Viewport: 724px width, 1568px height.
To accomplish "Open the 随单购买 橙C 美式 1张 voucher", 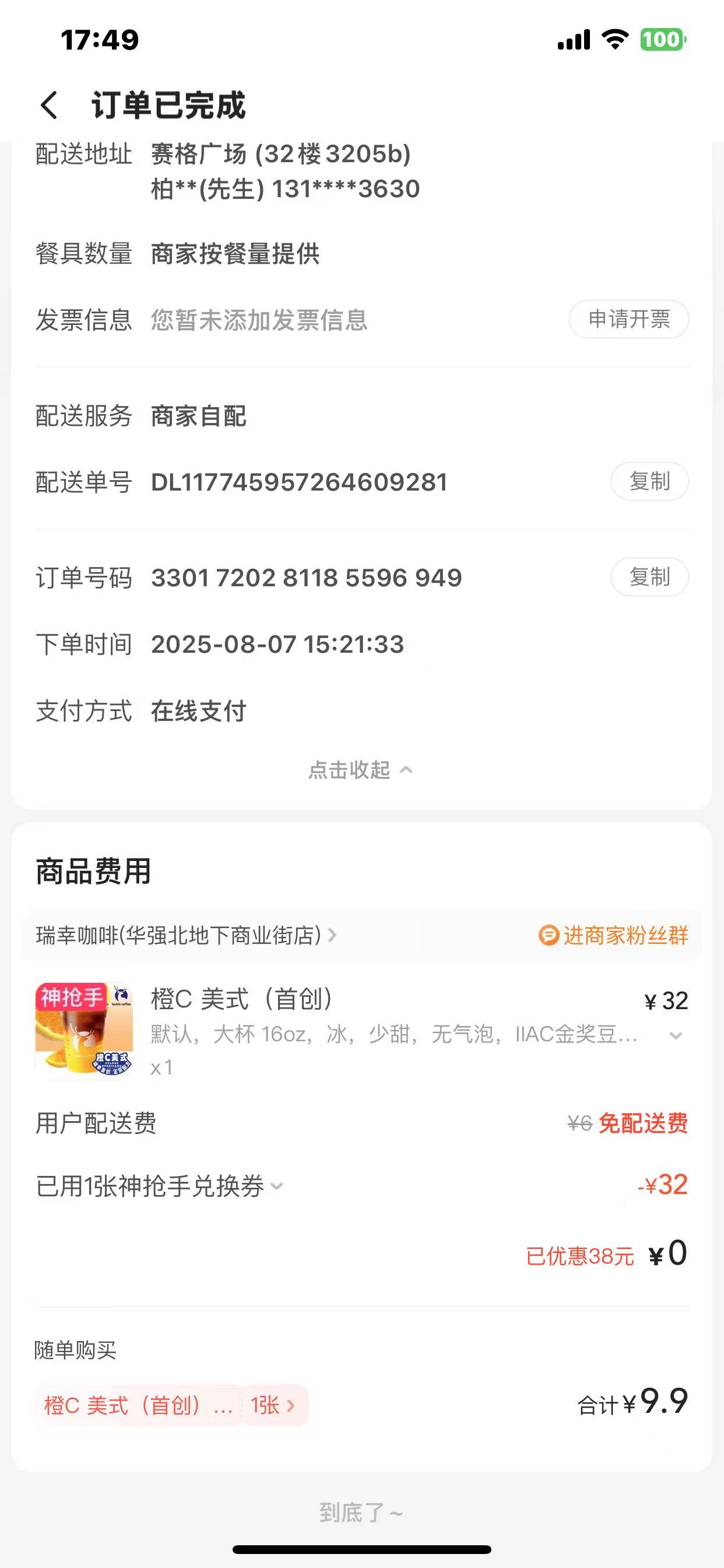I will 171,1405.
